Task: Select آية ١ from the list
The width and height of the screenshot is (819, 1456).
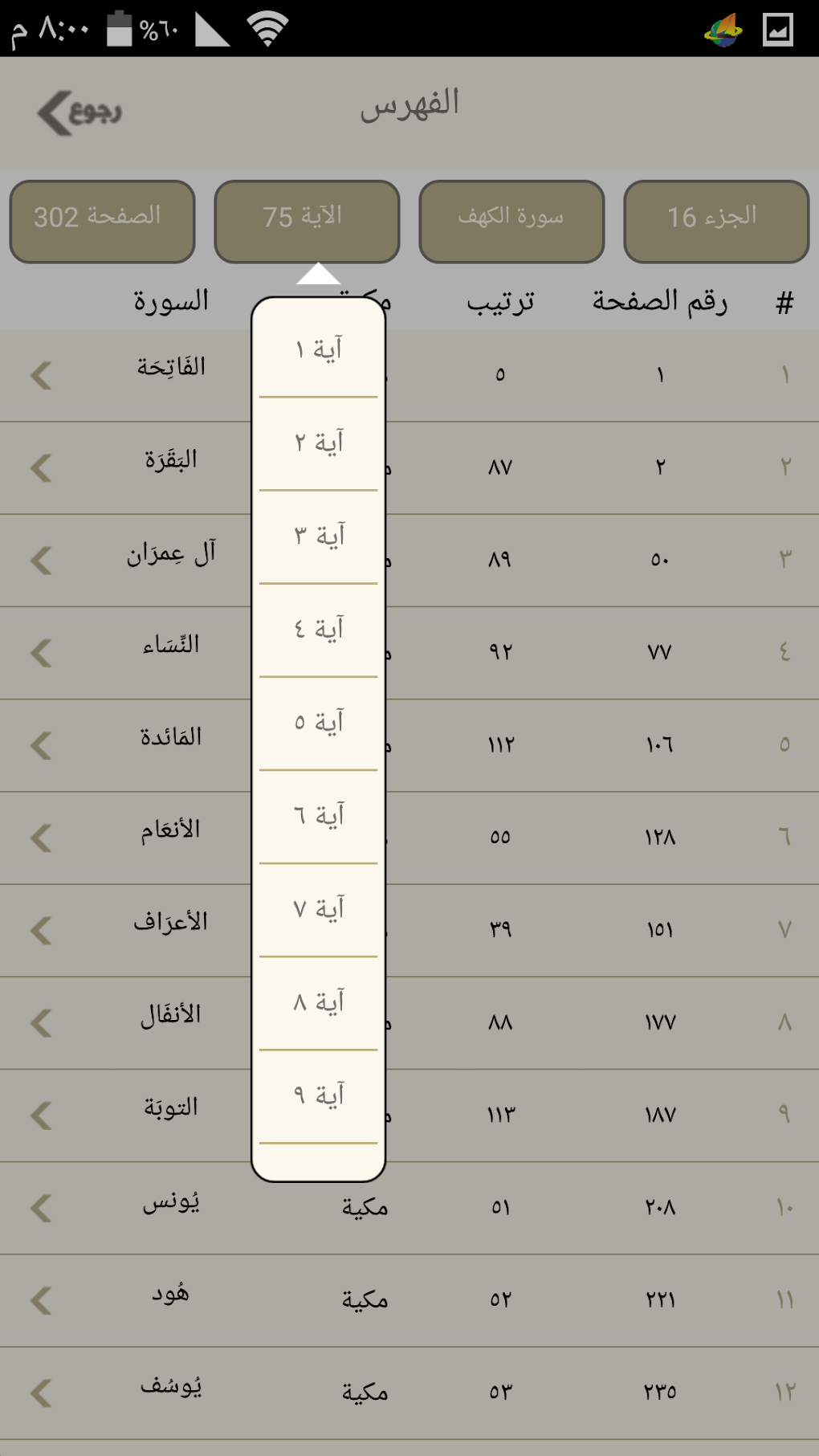Action: pyautogui.click(x=319, y=350)
